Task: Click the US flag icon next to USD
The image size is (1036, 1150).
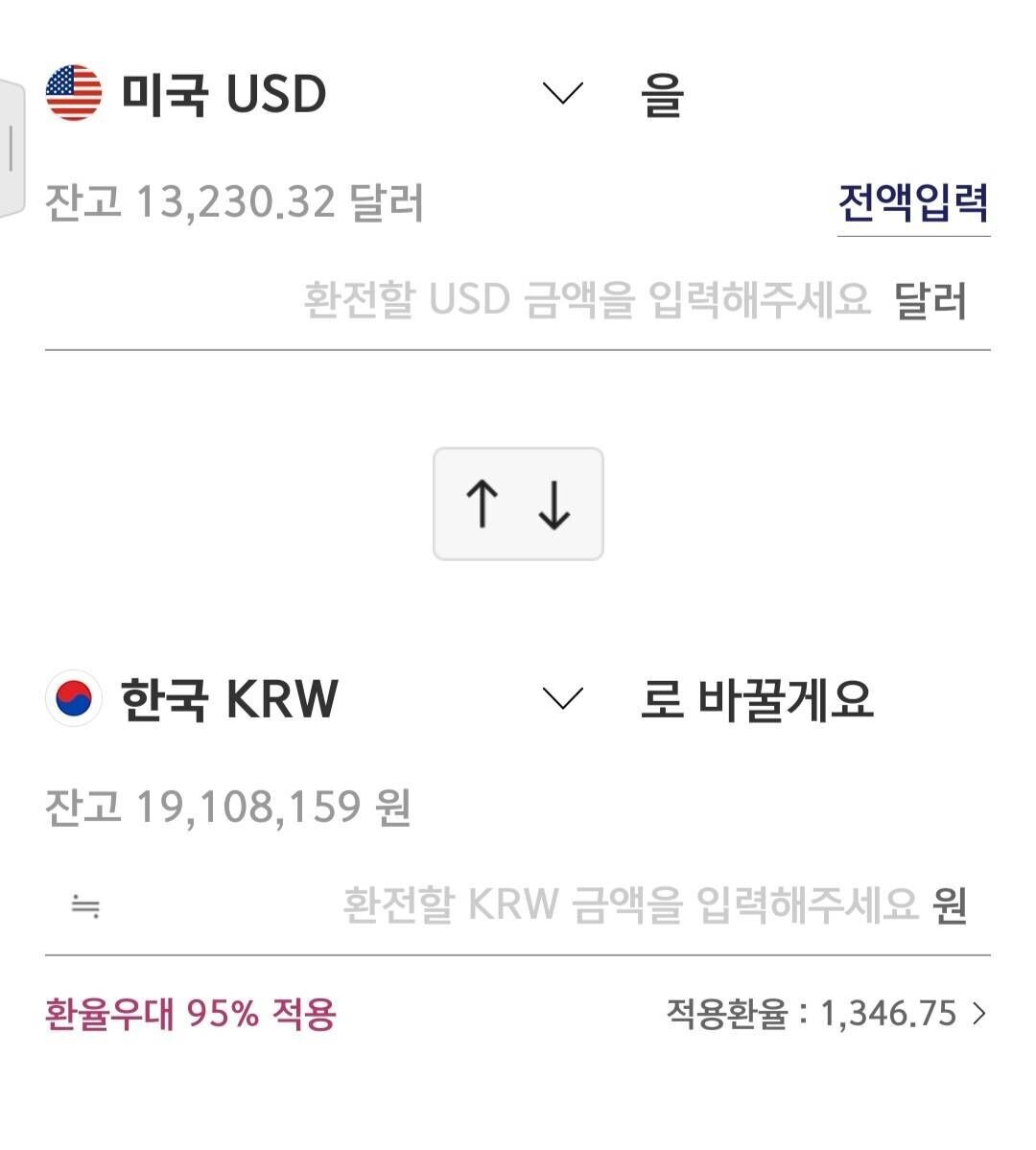Action: 75,92
